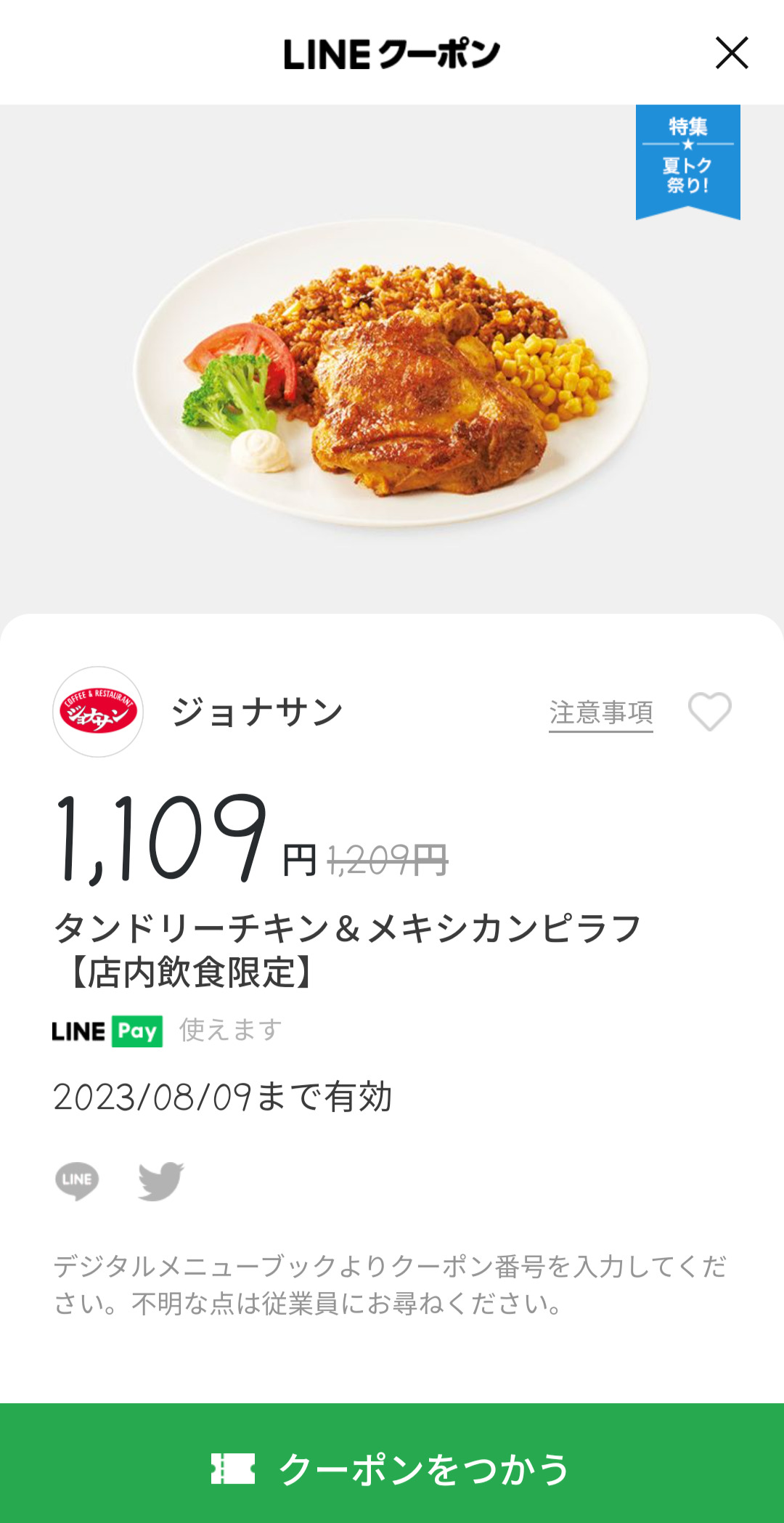This screenshot has width=784, height=1523.
Task: Open the 夏トク祭り special feature badge
Action: tap(687, 160)
